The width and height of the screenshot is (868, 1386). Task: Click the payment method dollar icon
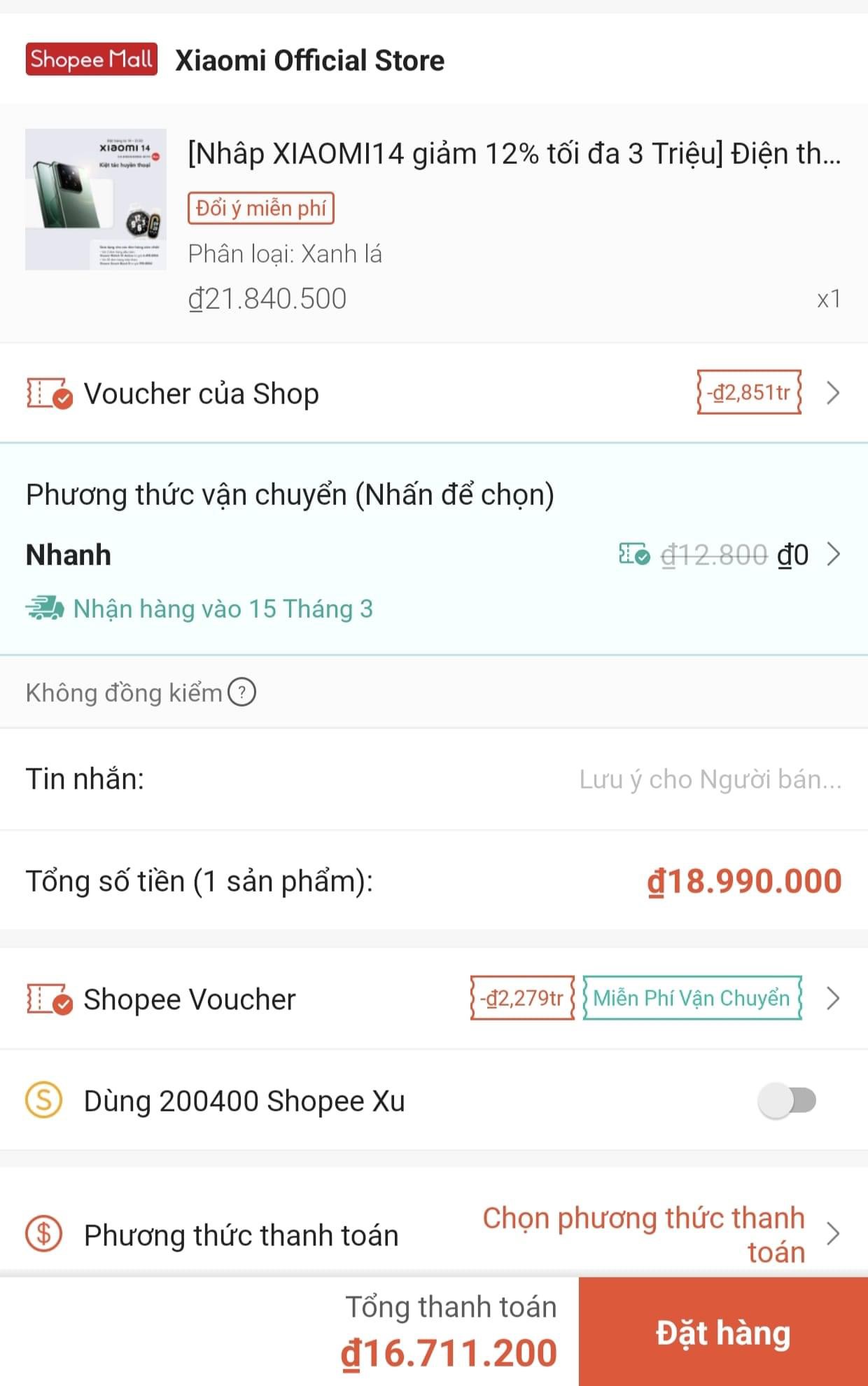coord(43,1233)
